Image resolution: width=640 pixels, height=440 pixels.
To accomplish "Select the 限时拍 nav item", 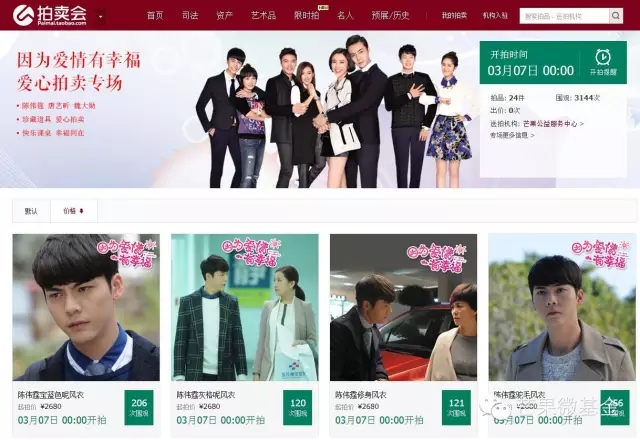I will pyautogui.click(x=307, y=16).
